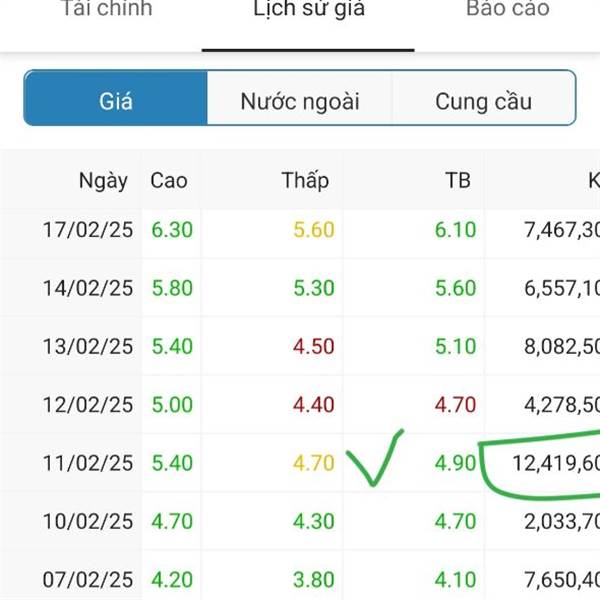Switch to Nước ngoài view
The width and height of the screenshot is (600, 600).
[x=300, y=100]
